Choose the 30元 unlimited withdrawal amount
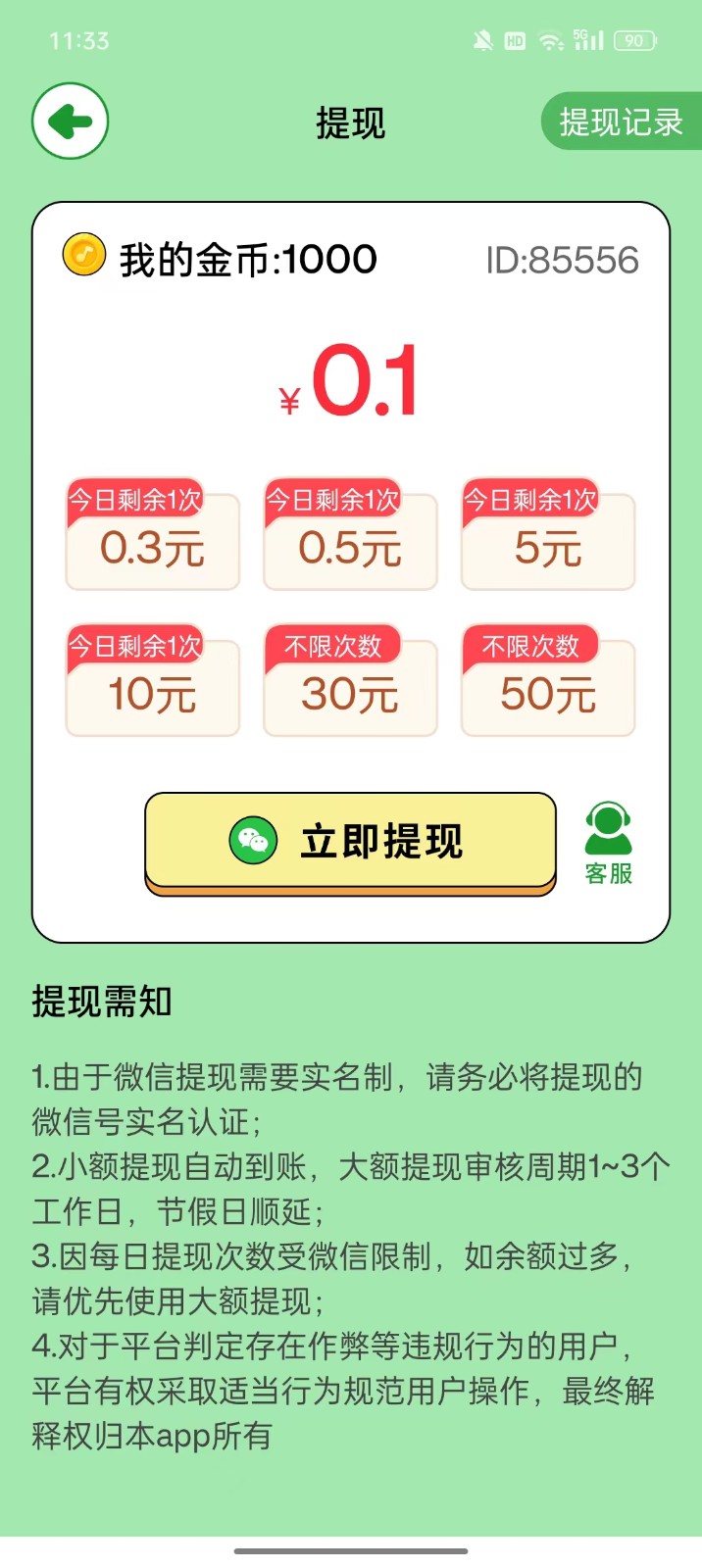This screenshot has height=1568, width=702. pos(350,688)
